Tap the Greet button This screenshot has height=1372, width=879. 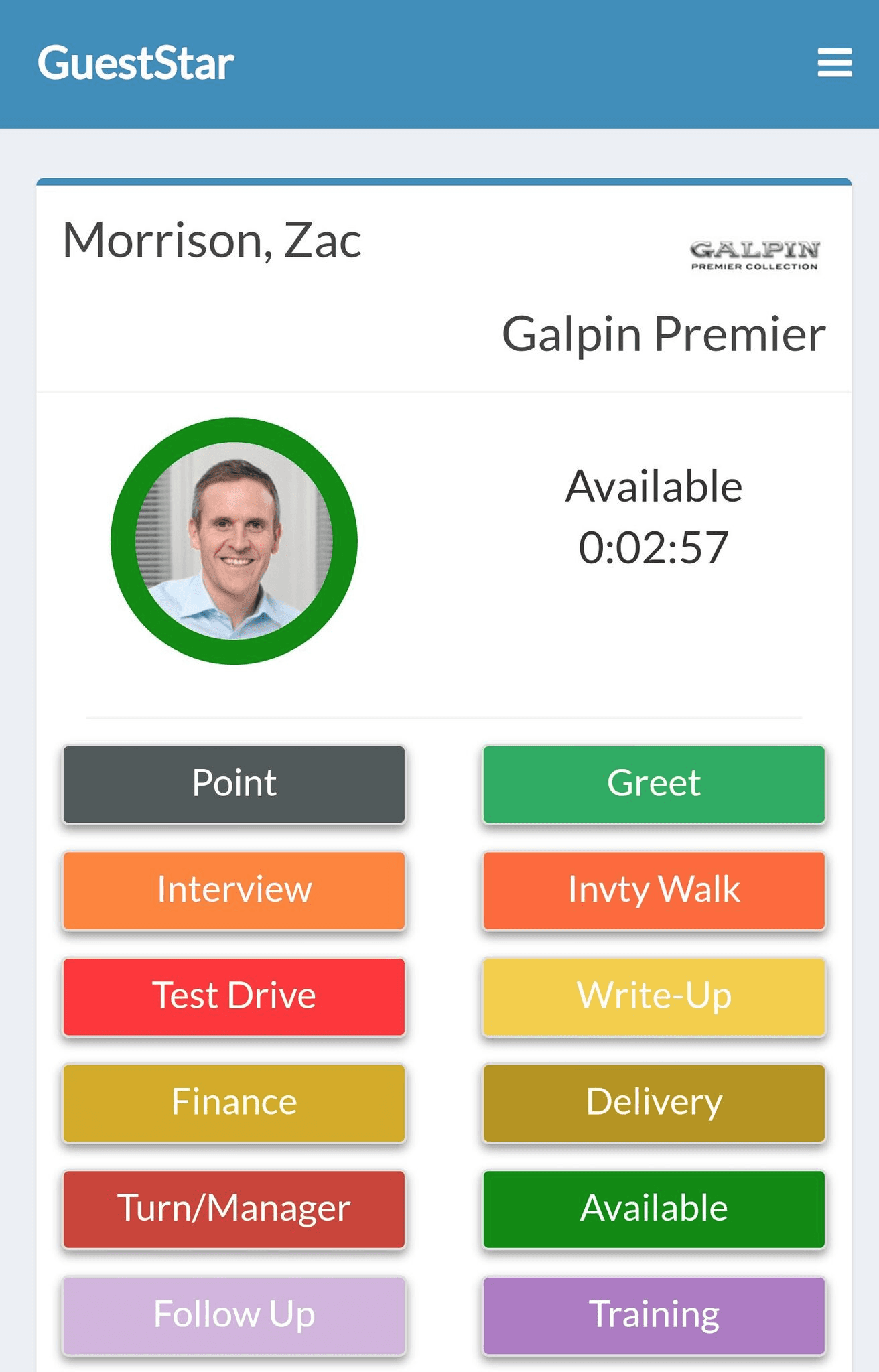(653, 784)
